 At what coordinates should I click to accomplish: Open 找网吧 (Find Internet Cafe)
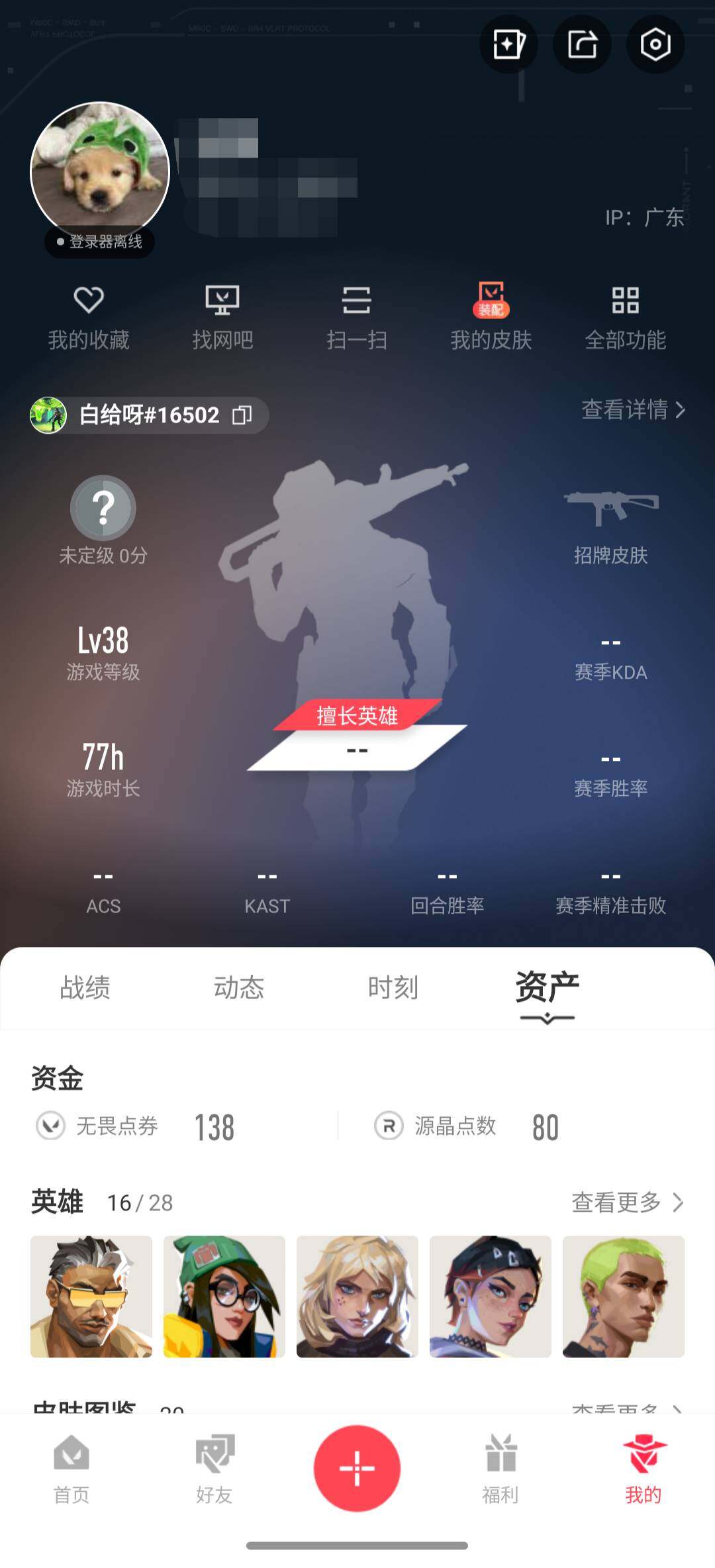pyautogui.click(x=223, y=318)
